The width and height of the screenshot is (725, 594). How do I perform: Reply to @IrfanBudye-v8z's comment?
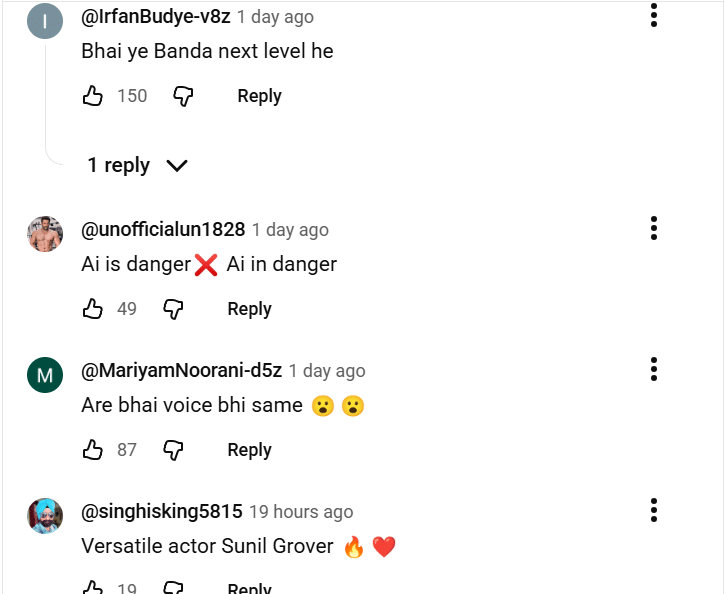click(x=259, y=96)
